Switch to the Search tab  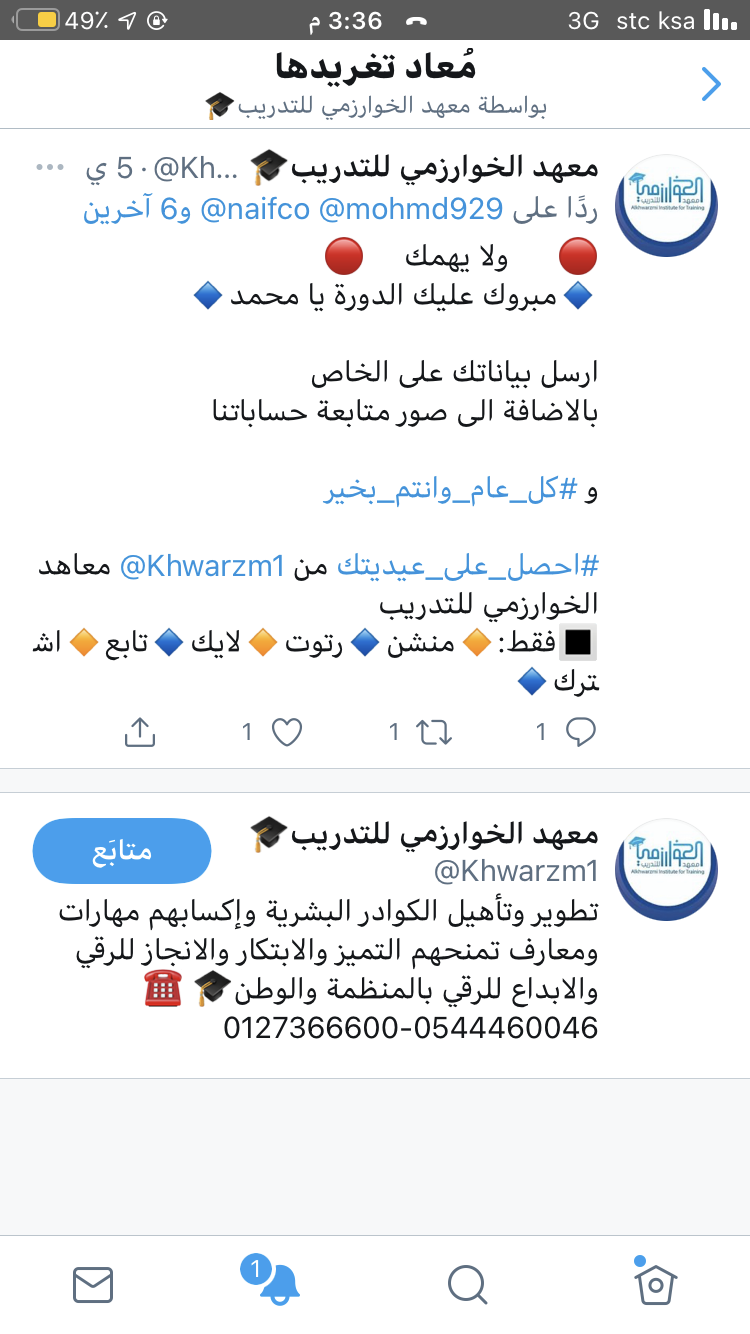pyautogui.click(x=467, y=1283)
